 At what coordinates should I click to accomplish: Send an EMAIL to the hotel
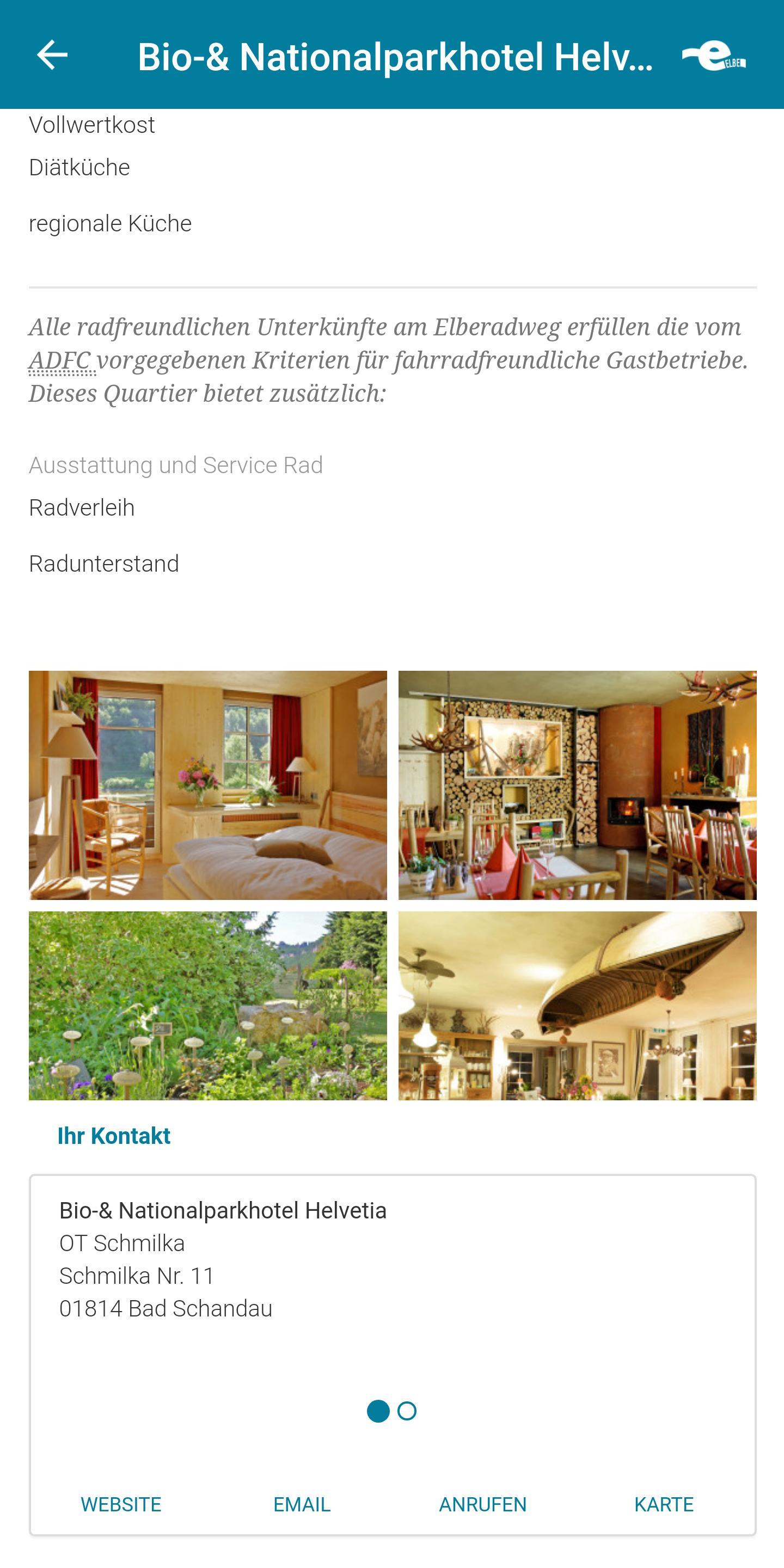pos(302,1504)
